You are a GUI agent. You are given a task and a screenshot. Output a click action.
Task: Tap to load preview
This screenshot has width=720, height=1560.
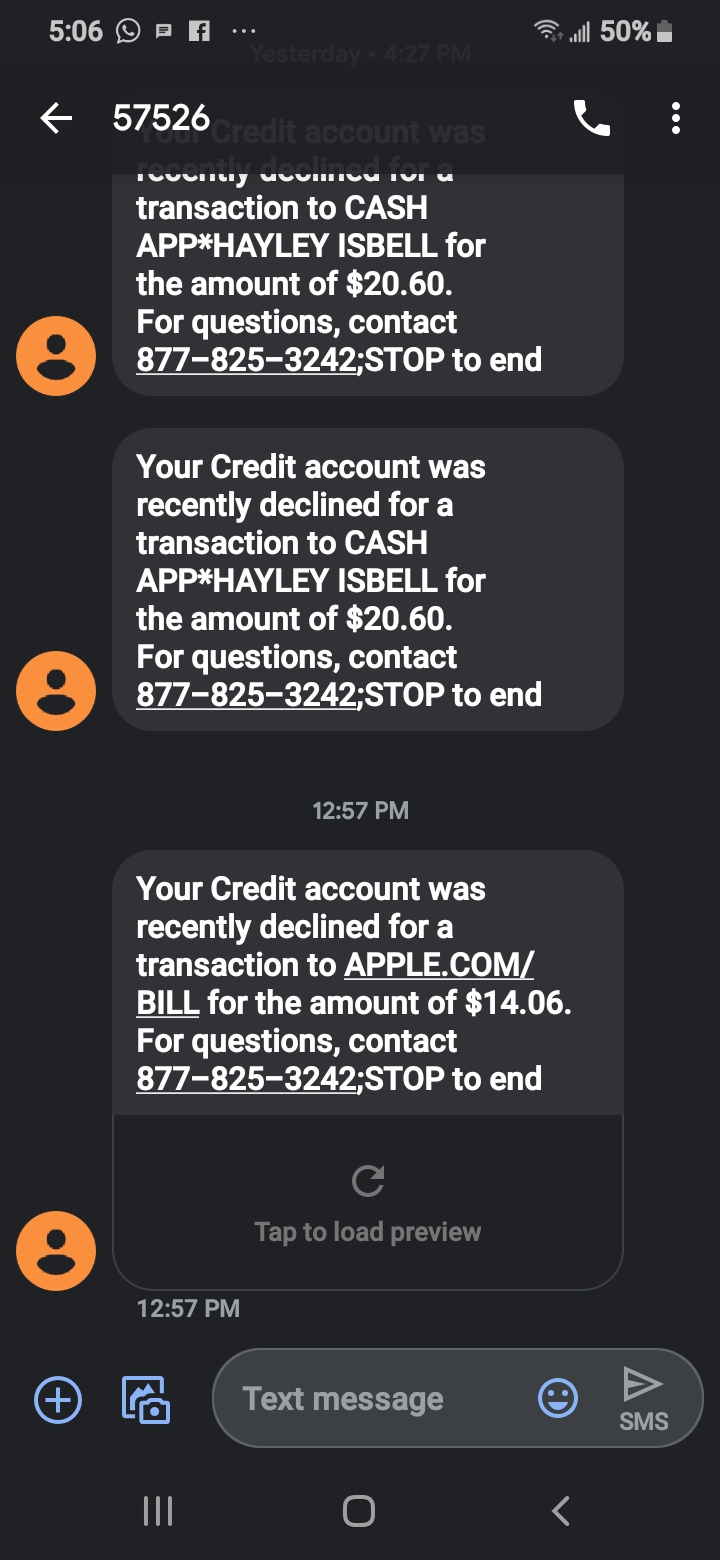(x=367, y=1204)
